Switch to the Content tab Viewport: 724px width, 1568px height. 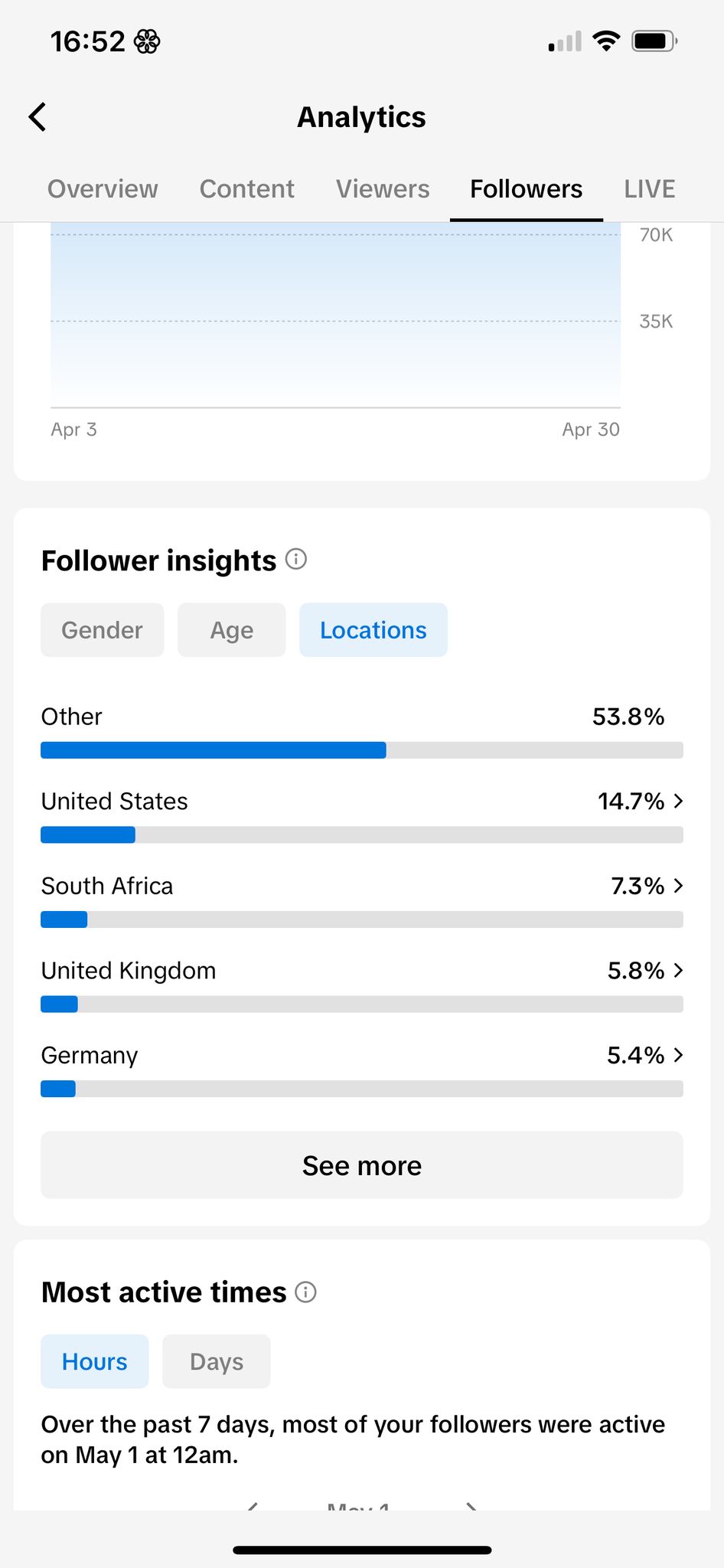click(x=246, y=189)
